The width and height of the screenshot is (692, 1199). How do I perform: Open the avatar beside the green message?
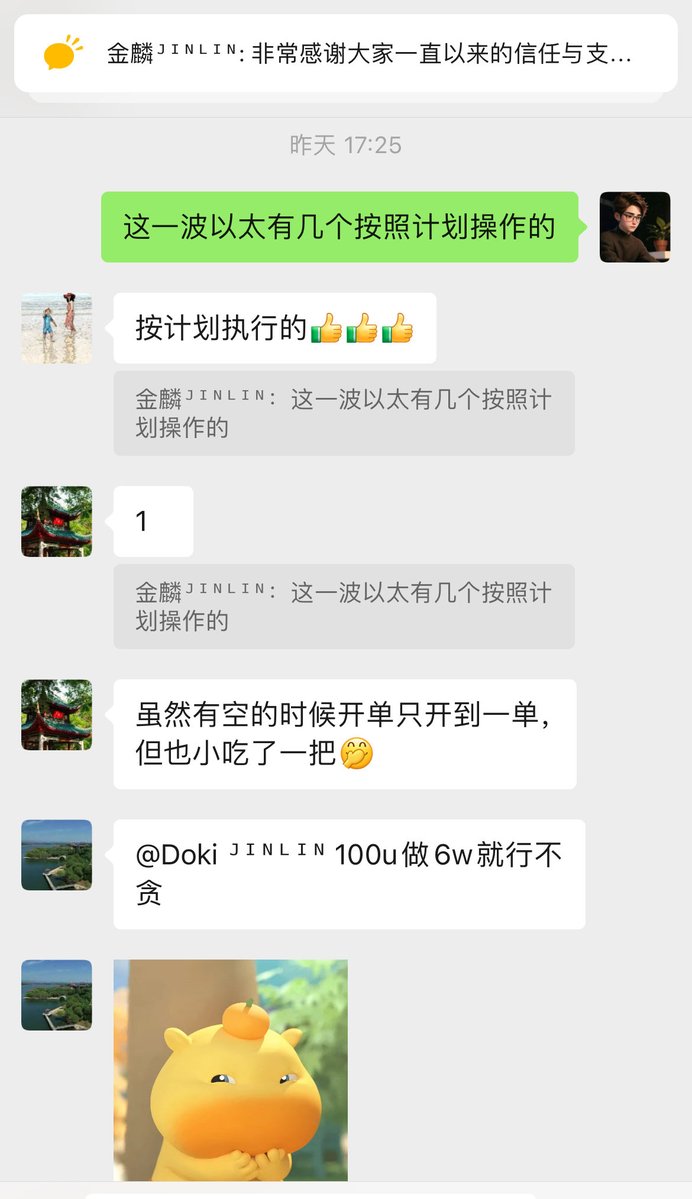click(634, 227)
